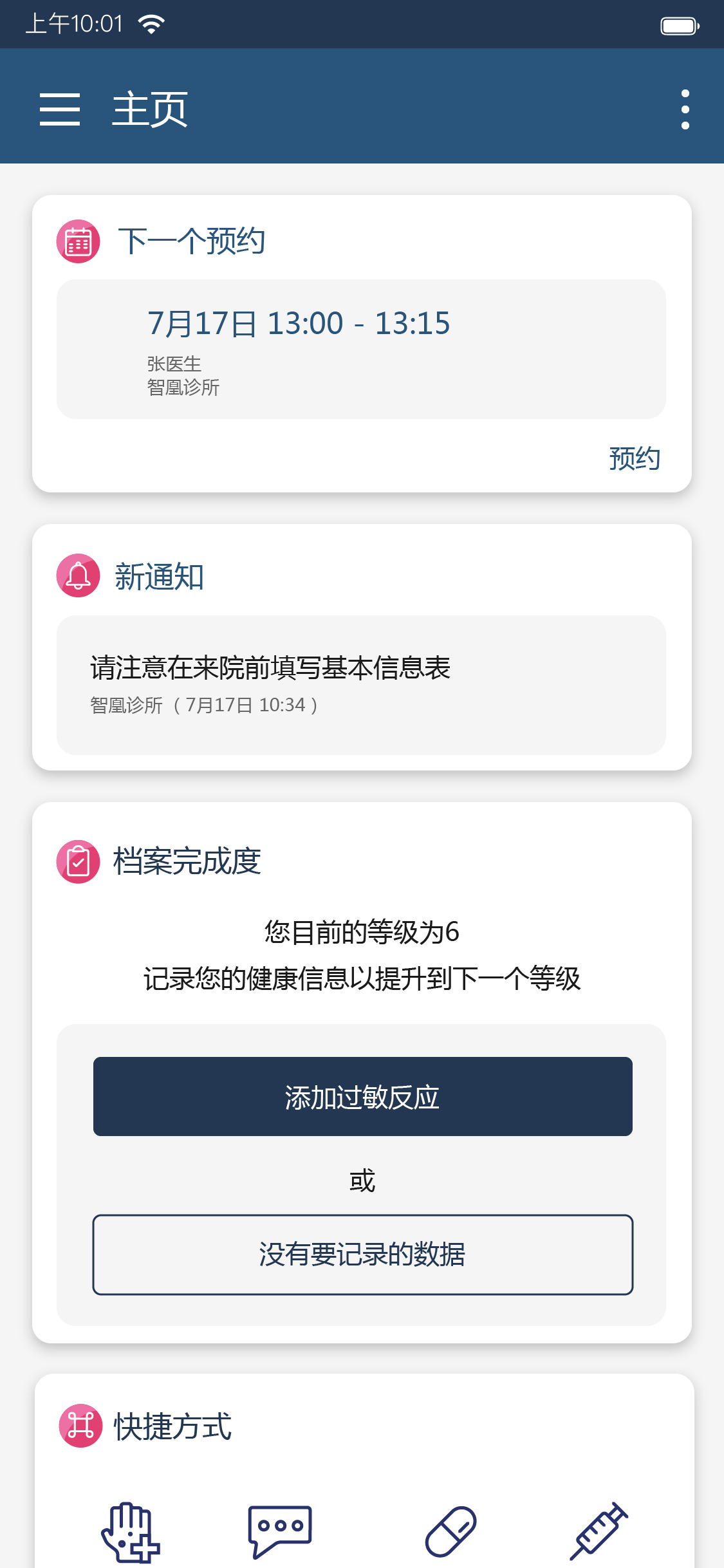Open the syringe vaccination shortcut
Viewport: 724px width, 1568px height.
click(599, 1531)
